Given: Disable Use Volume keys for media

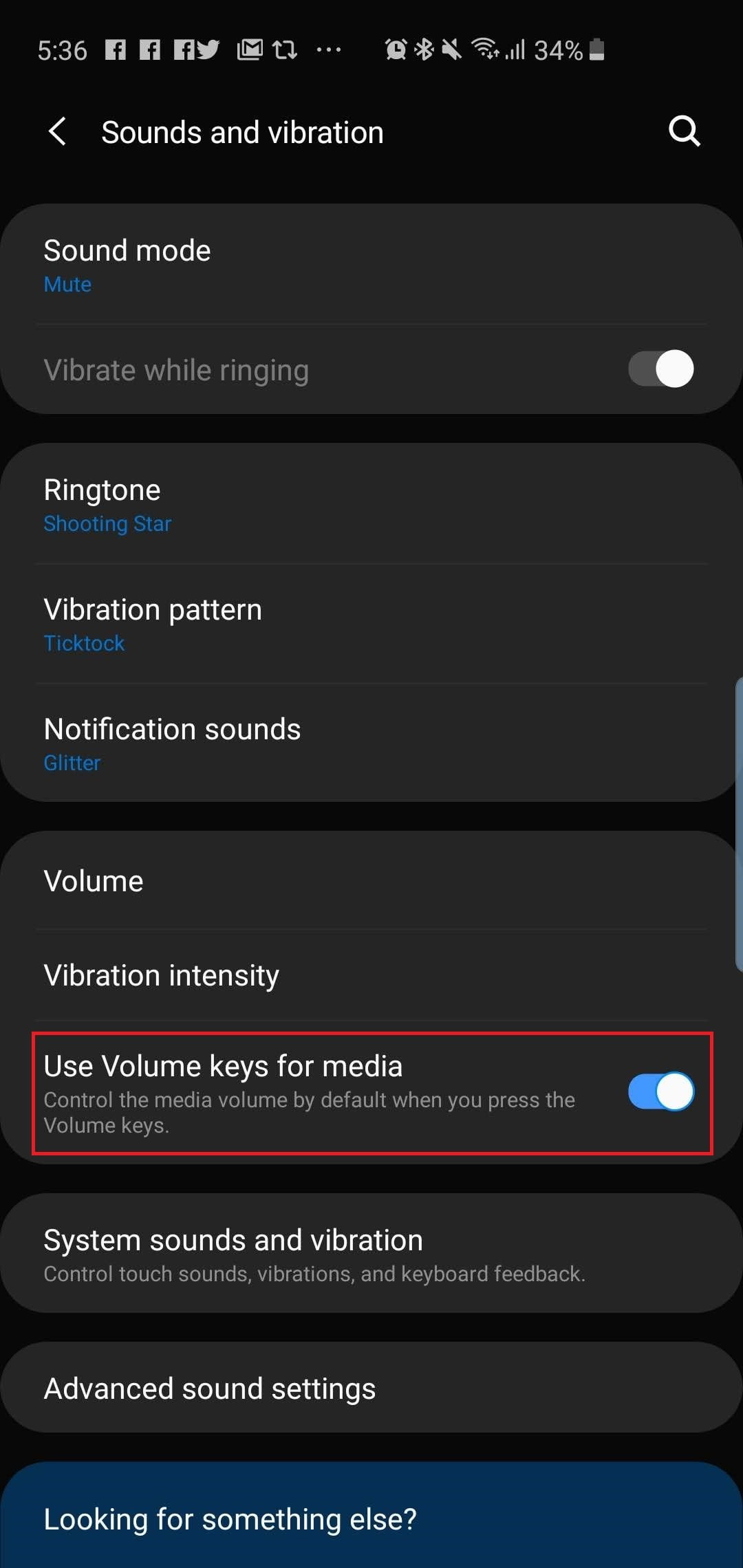Looking at the screenshot, I should click(660, 1091).
